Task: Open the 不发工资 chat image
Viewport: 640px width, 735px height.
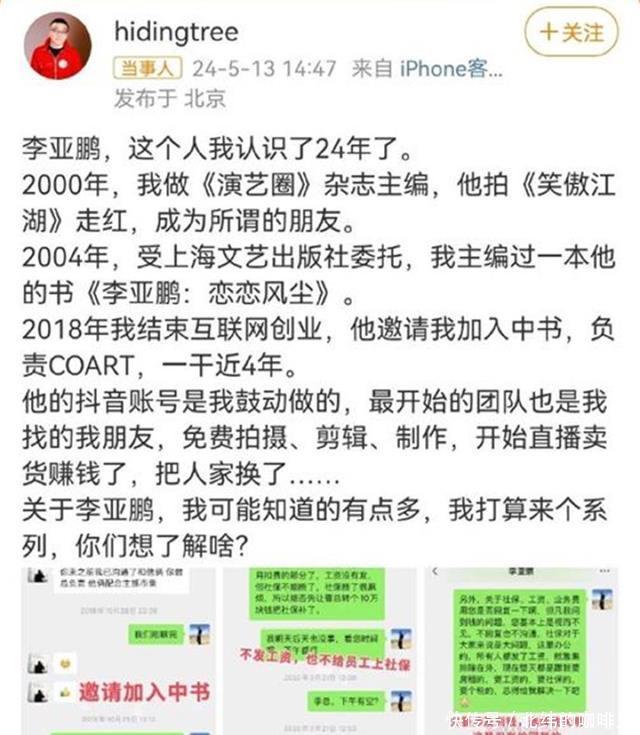Action: (x=320, y=648)
